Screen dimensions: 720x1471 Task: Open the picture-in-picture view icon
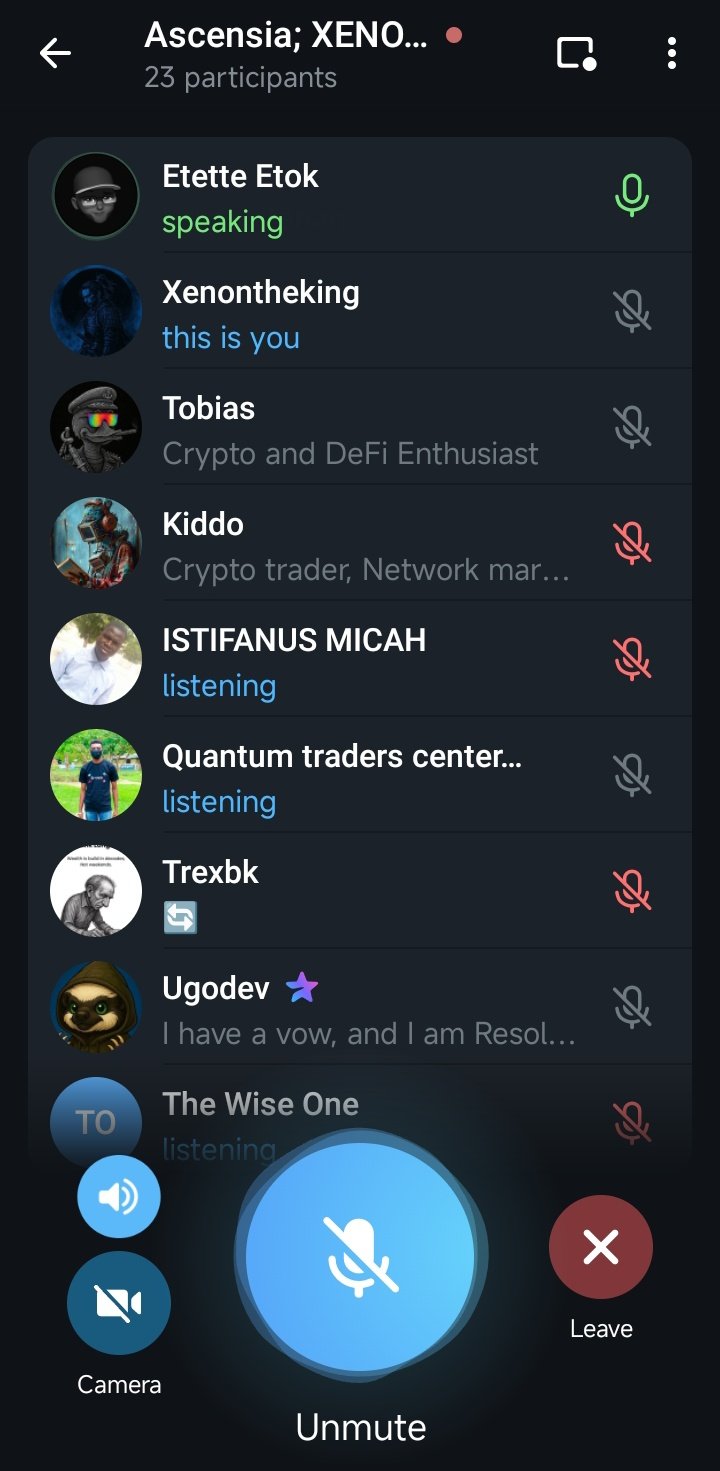(576, 53)
